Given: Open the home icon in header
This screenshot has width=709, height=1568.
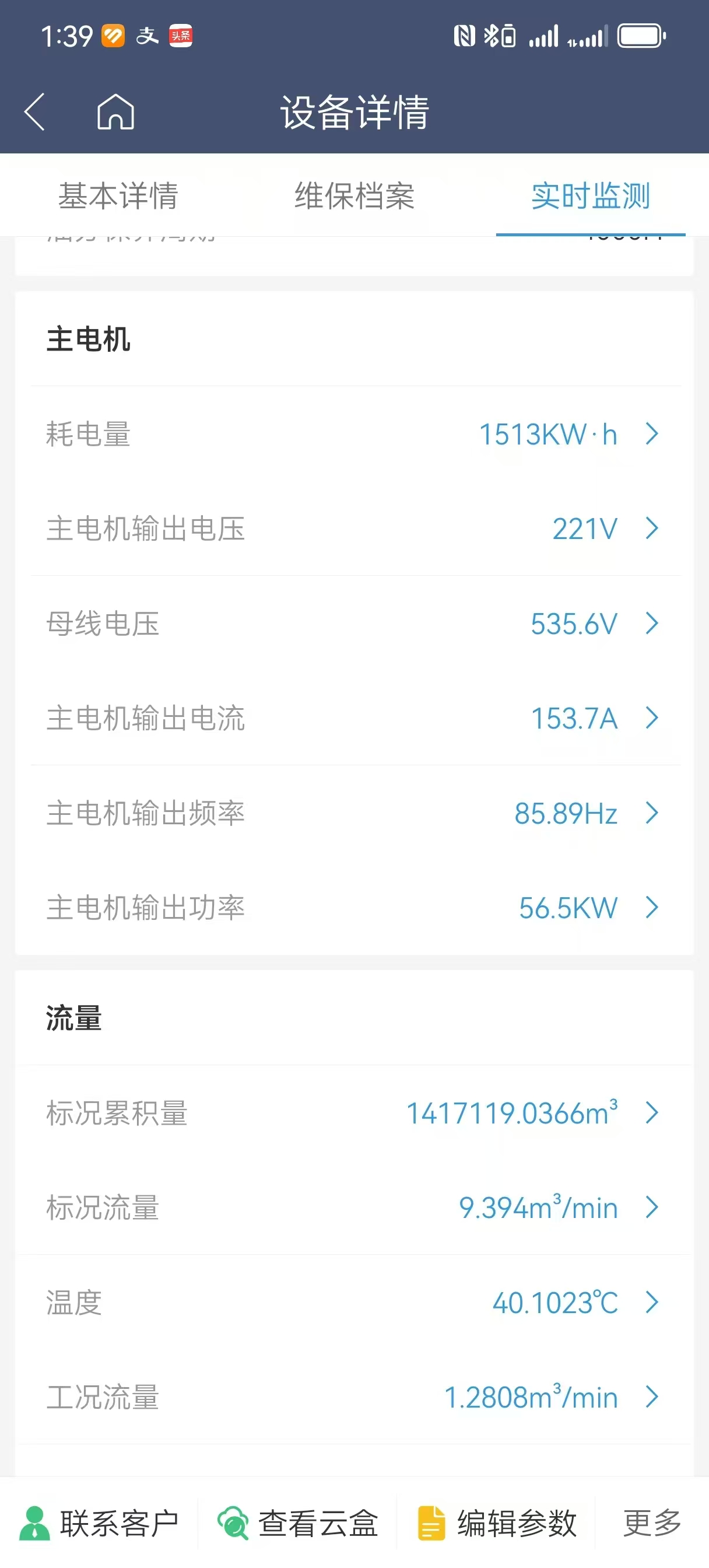Looking at the screenshot, I should [x=115, y=112].
